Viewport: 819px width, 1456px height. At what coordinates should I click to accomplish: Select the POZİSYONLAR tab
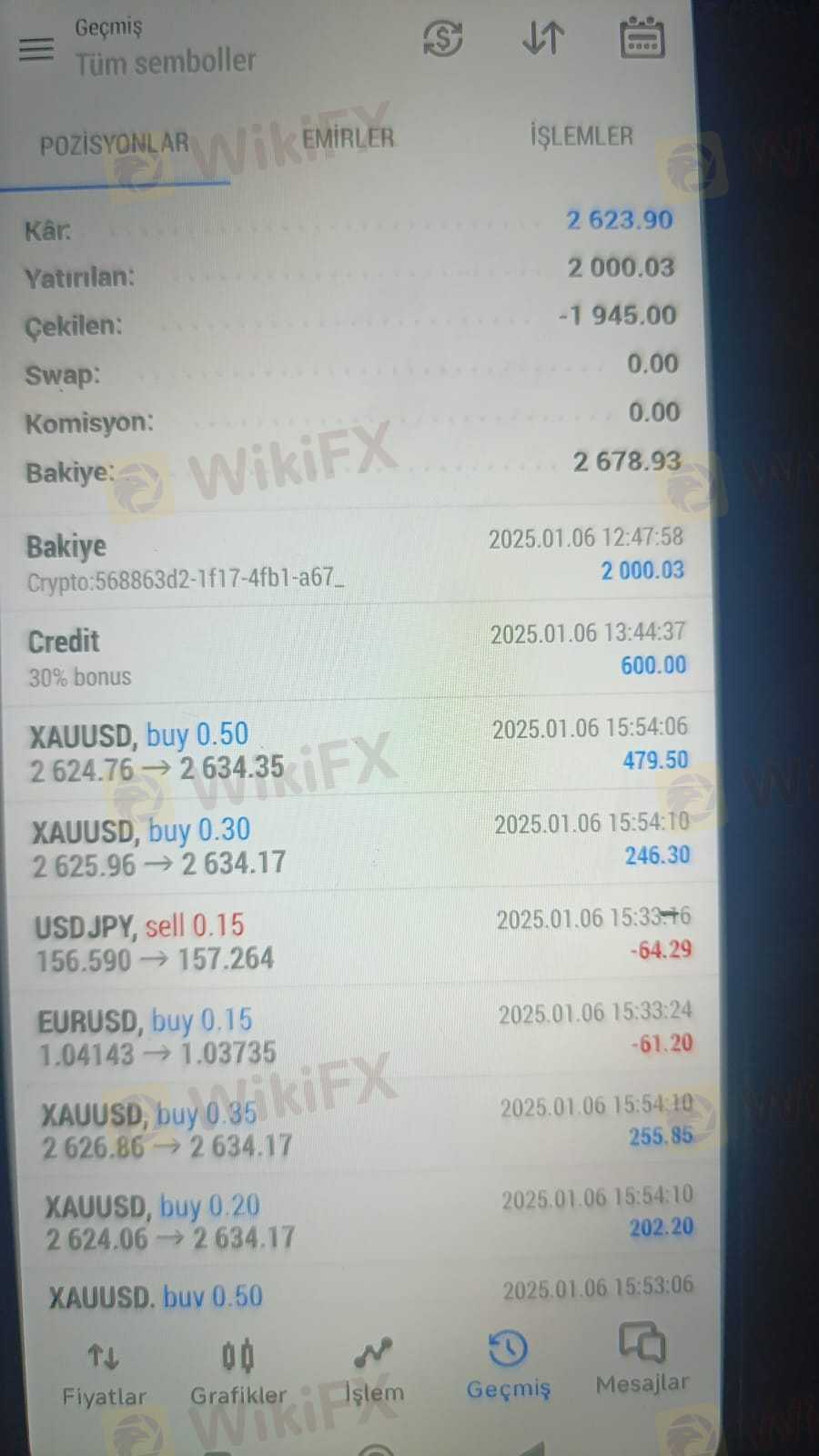click(x=114, y=144)
